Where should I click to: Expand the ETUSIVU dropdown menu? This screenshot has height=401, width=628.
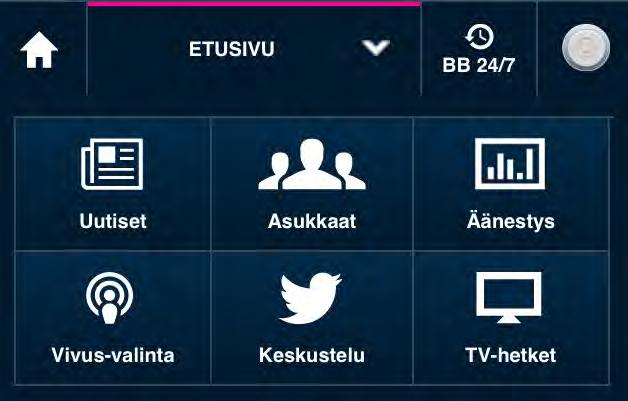pyautogui.click(x=375, y=49)
